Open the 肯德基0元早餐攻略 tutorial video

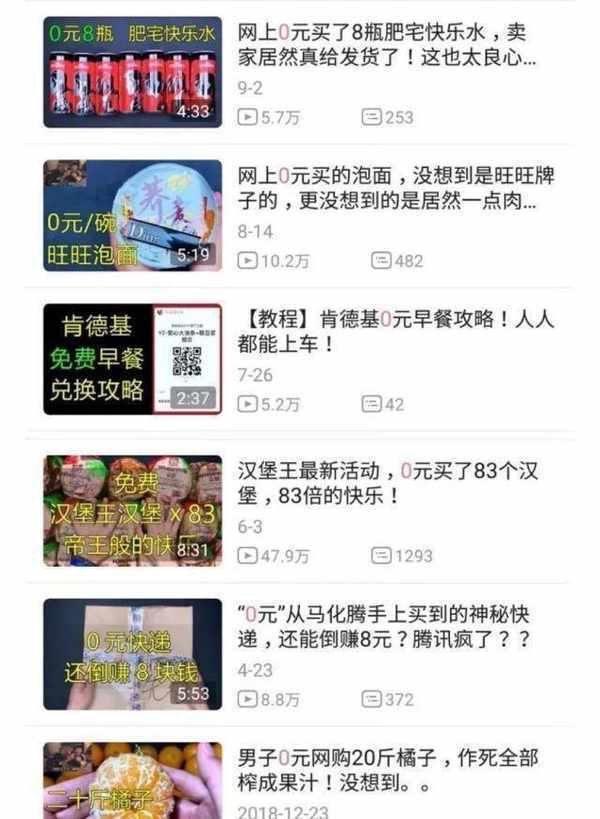pos(132,358)
